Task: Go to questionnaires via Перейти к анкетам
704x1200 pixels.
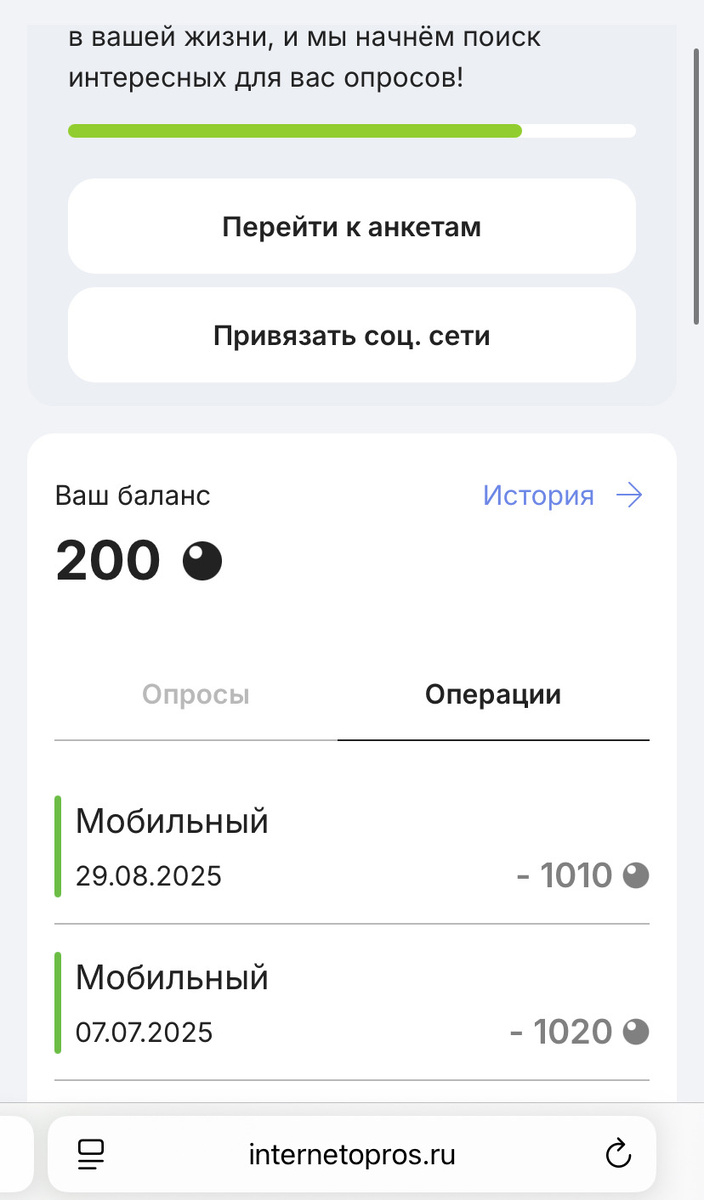Action: point(351,227)
